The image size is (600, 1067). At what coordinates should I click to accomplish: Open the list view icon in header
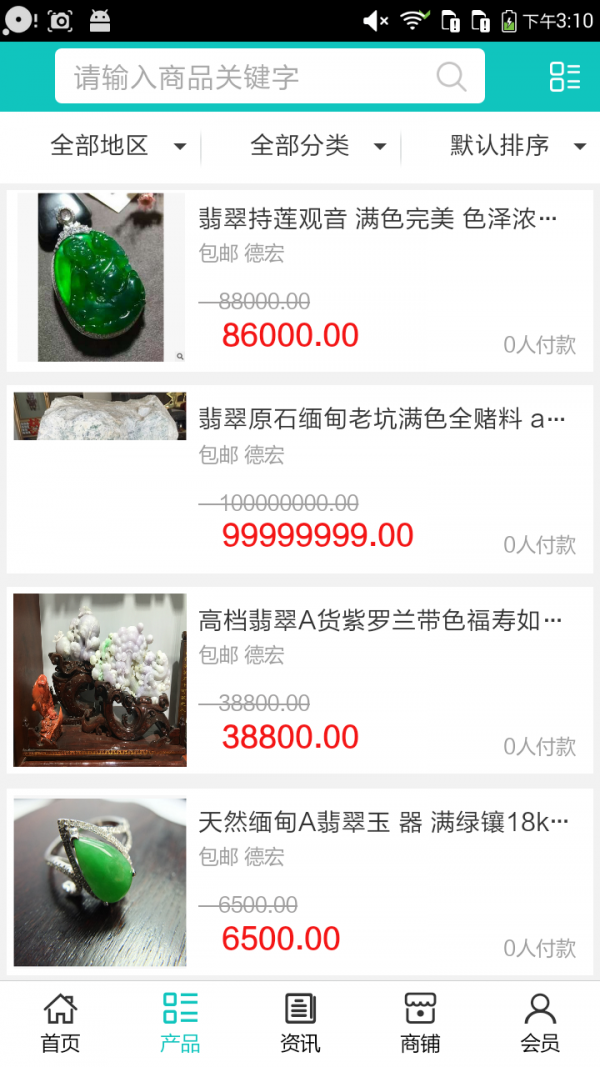565,77
